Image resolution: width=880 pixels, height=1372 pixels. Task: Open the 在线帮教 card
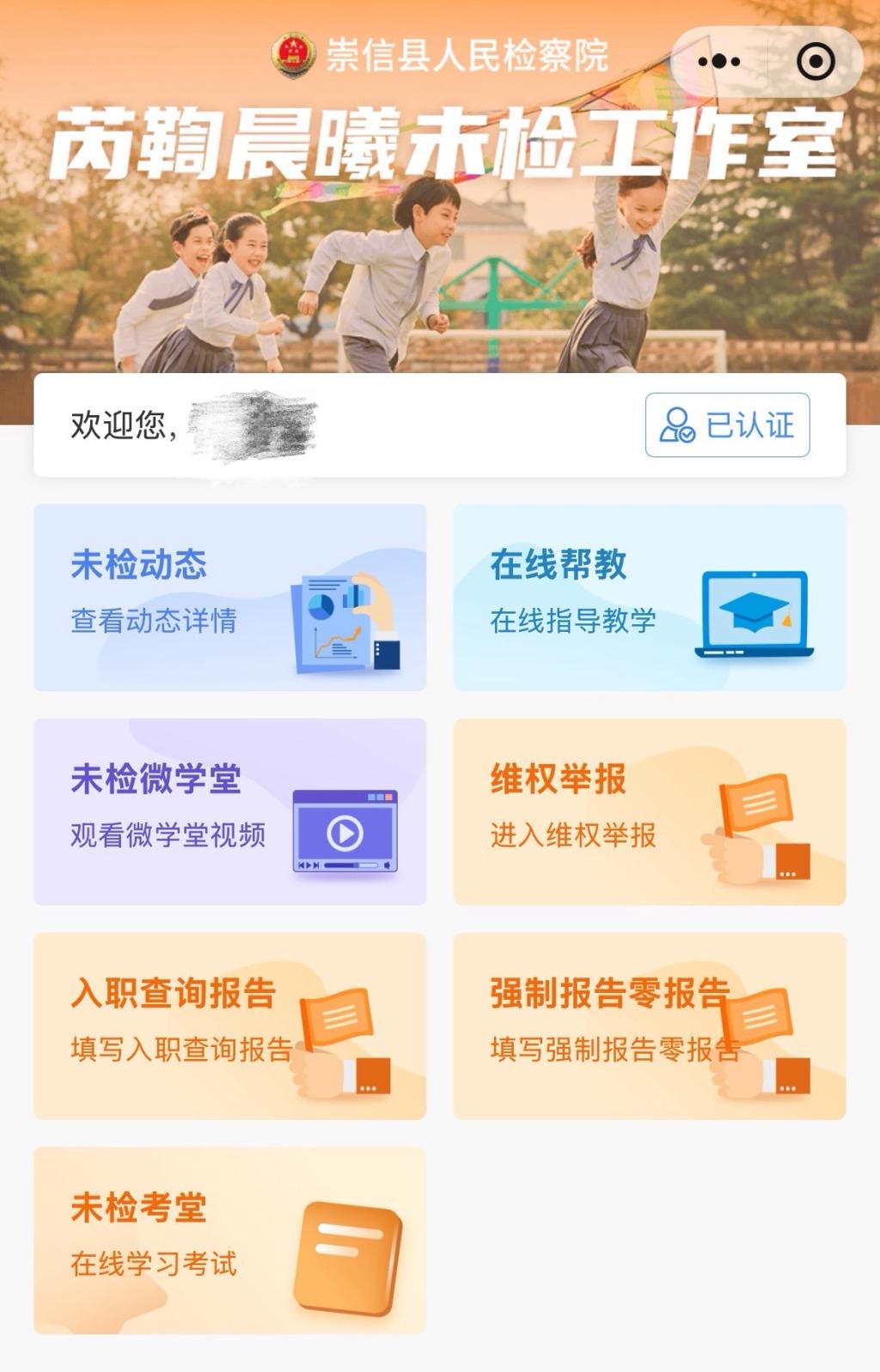(x=649, y=597)
